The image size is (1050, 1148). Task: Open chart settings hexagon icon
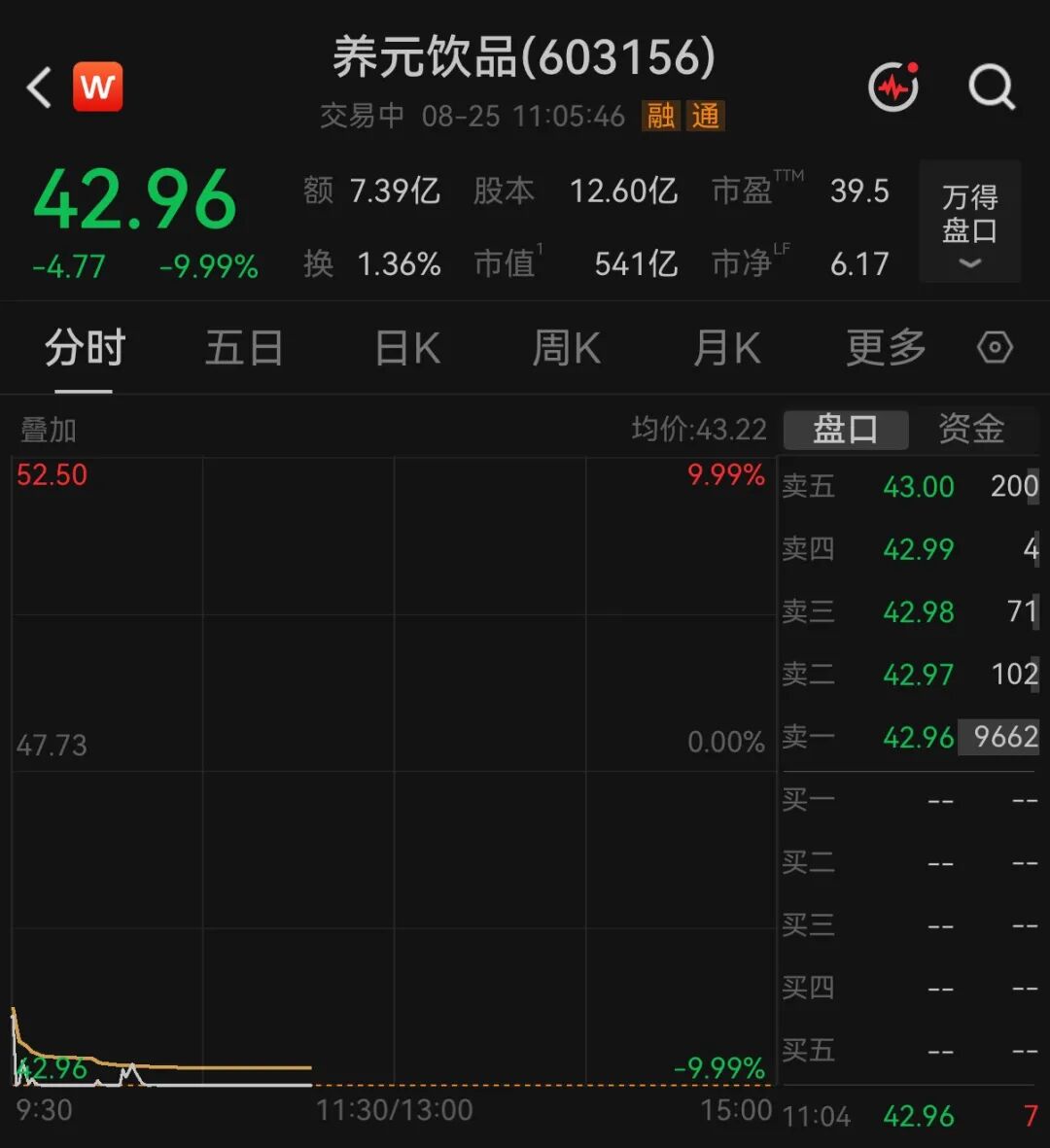[996, 347]
